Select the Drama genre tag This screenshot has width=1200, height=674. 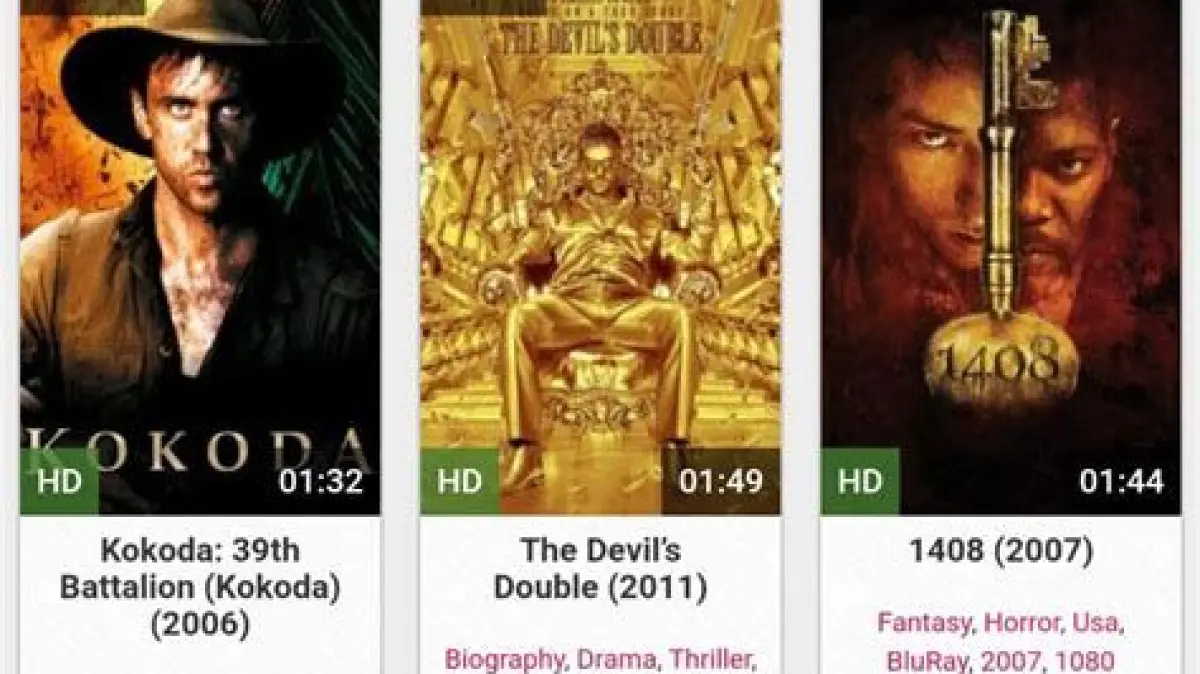pyautogui.click(x=616, y=659)
